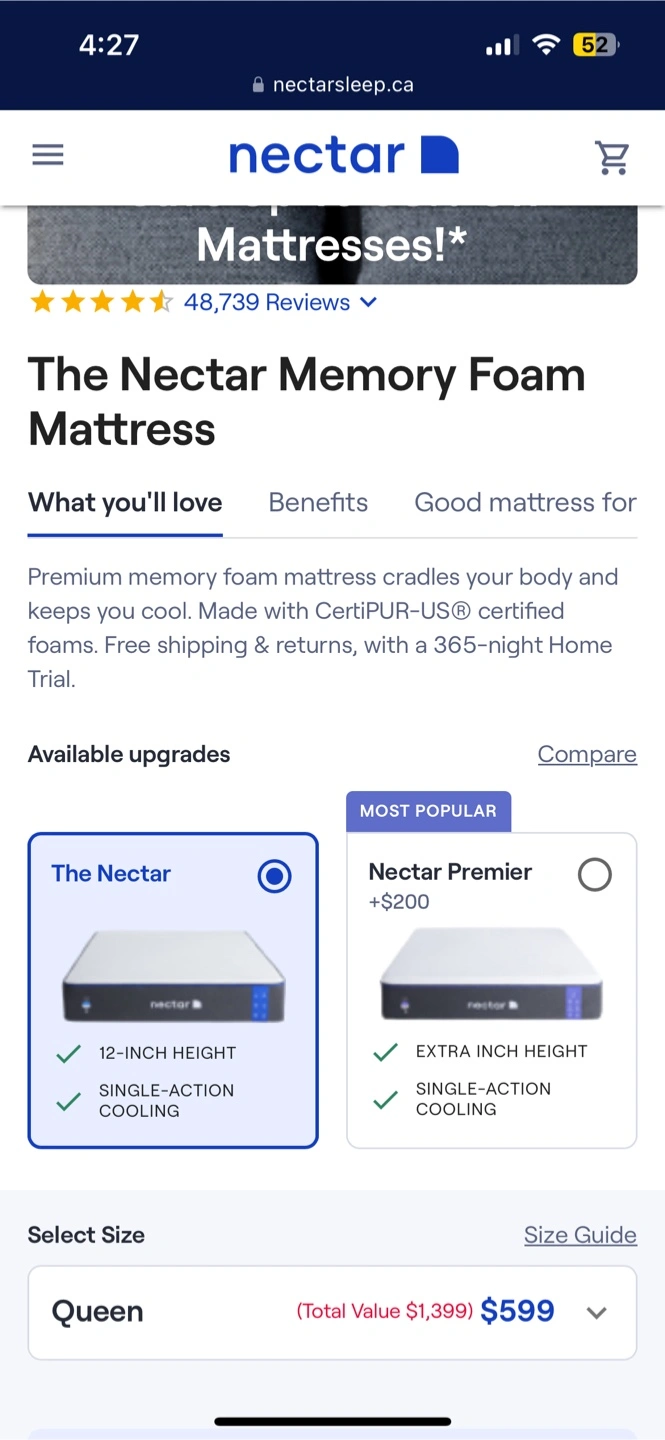Screen dimensions: 665x1440
Task: Select The Nectar mattress option
Action: click(x=173, y=990)
